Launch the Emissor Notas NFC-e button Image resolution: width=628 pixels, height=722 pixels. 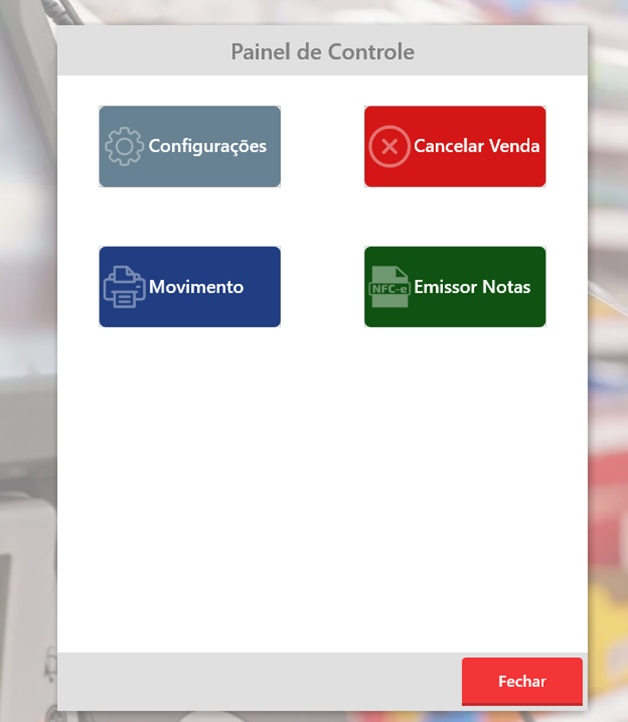pos(455,287)
